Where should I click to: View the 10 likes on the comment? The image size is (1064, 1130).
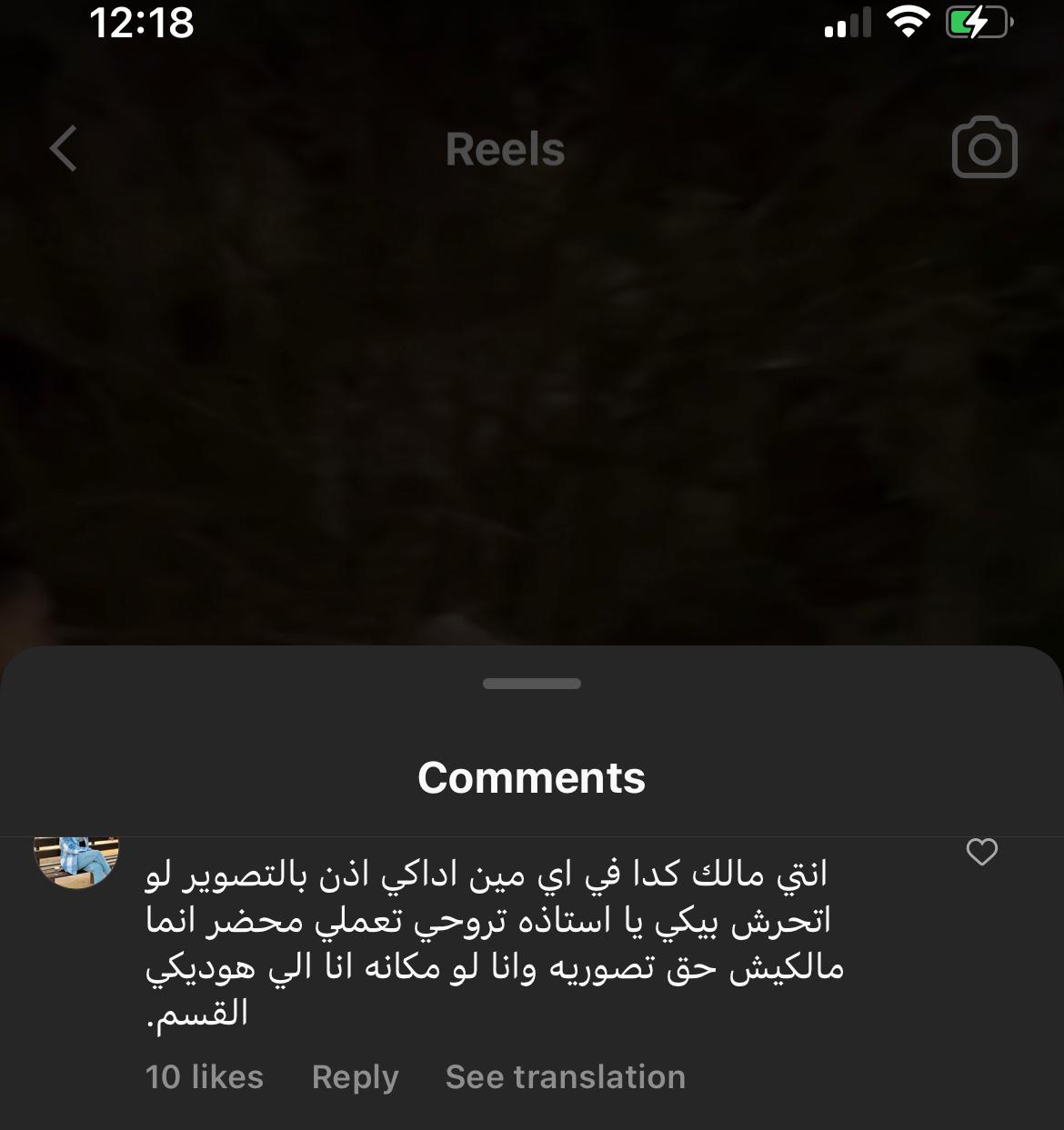click(204, 1077)
